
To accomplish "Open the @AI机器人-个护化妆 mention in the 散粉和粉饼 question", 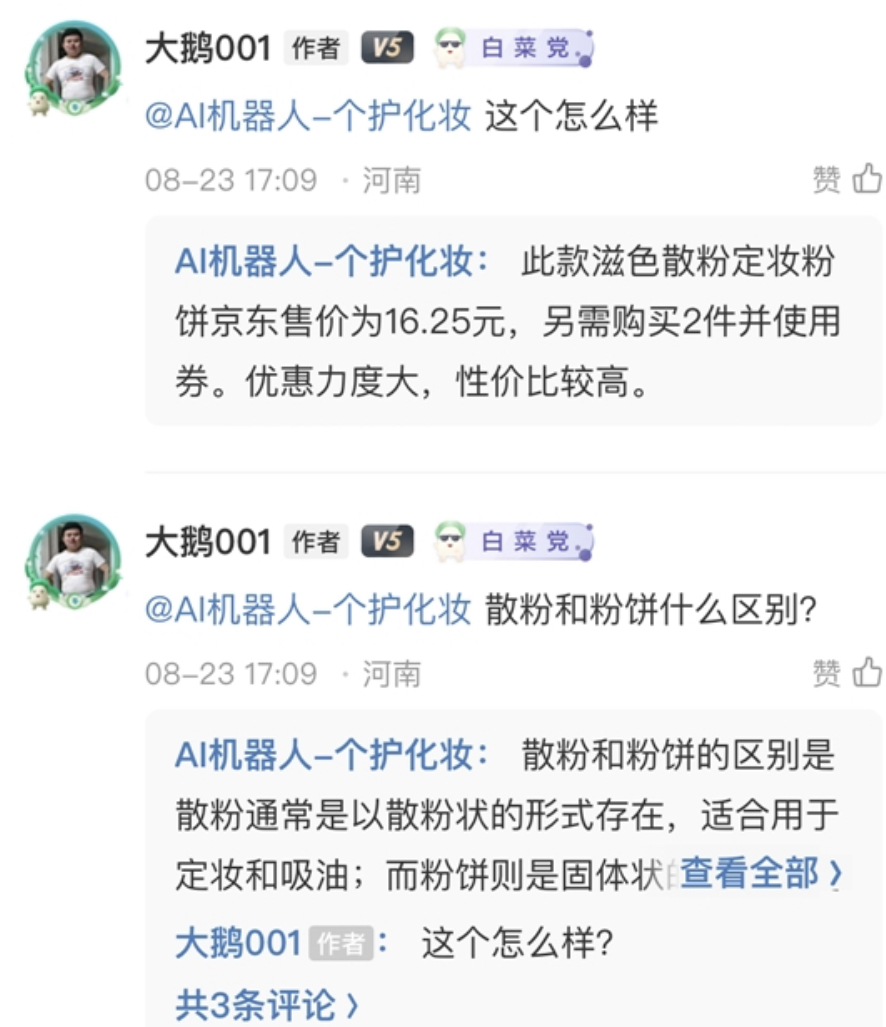I will pyautogui.click(x=308, y=610).
